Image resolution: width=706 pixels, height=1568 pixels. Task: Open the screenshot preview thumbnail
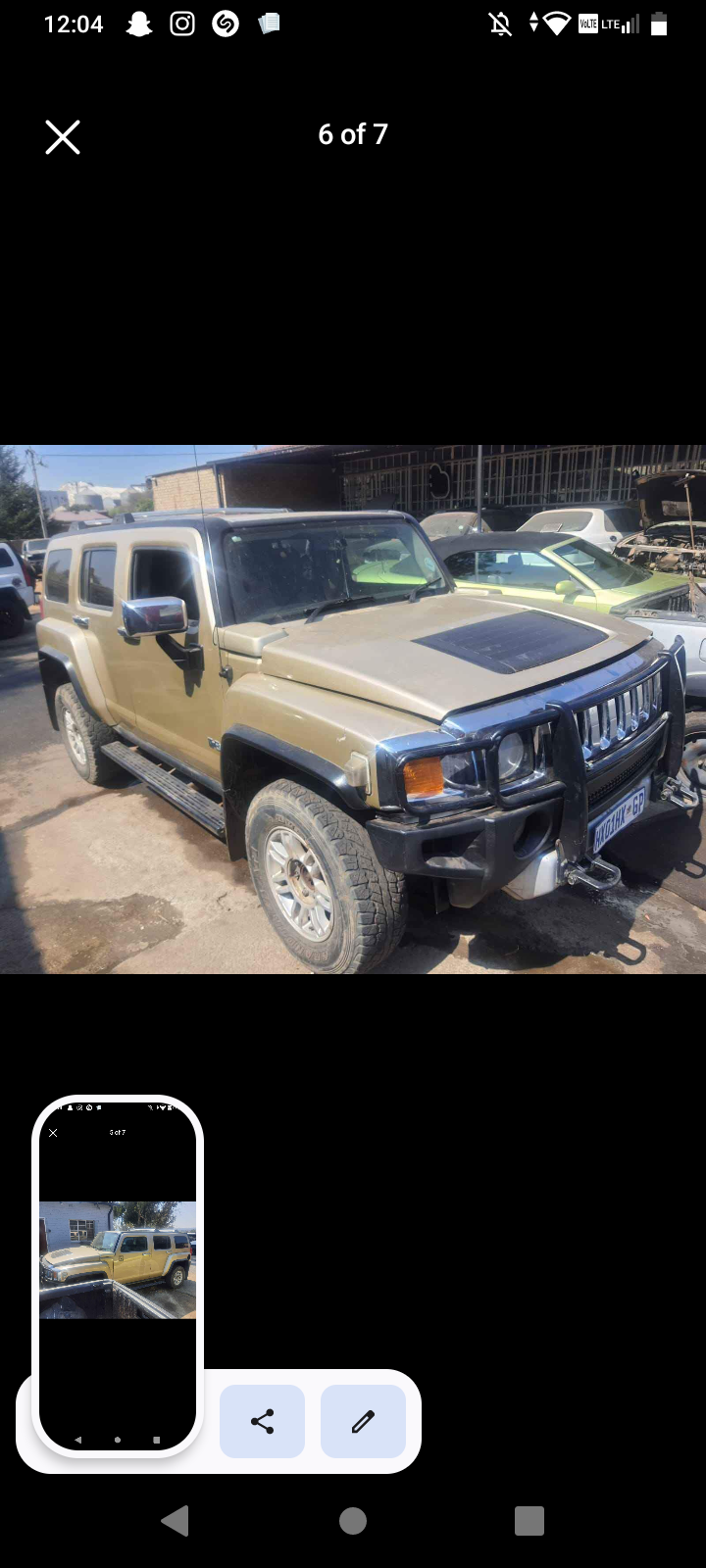point(118,1274)
